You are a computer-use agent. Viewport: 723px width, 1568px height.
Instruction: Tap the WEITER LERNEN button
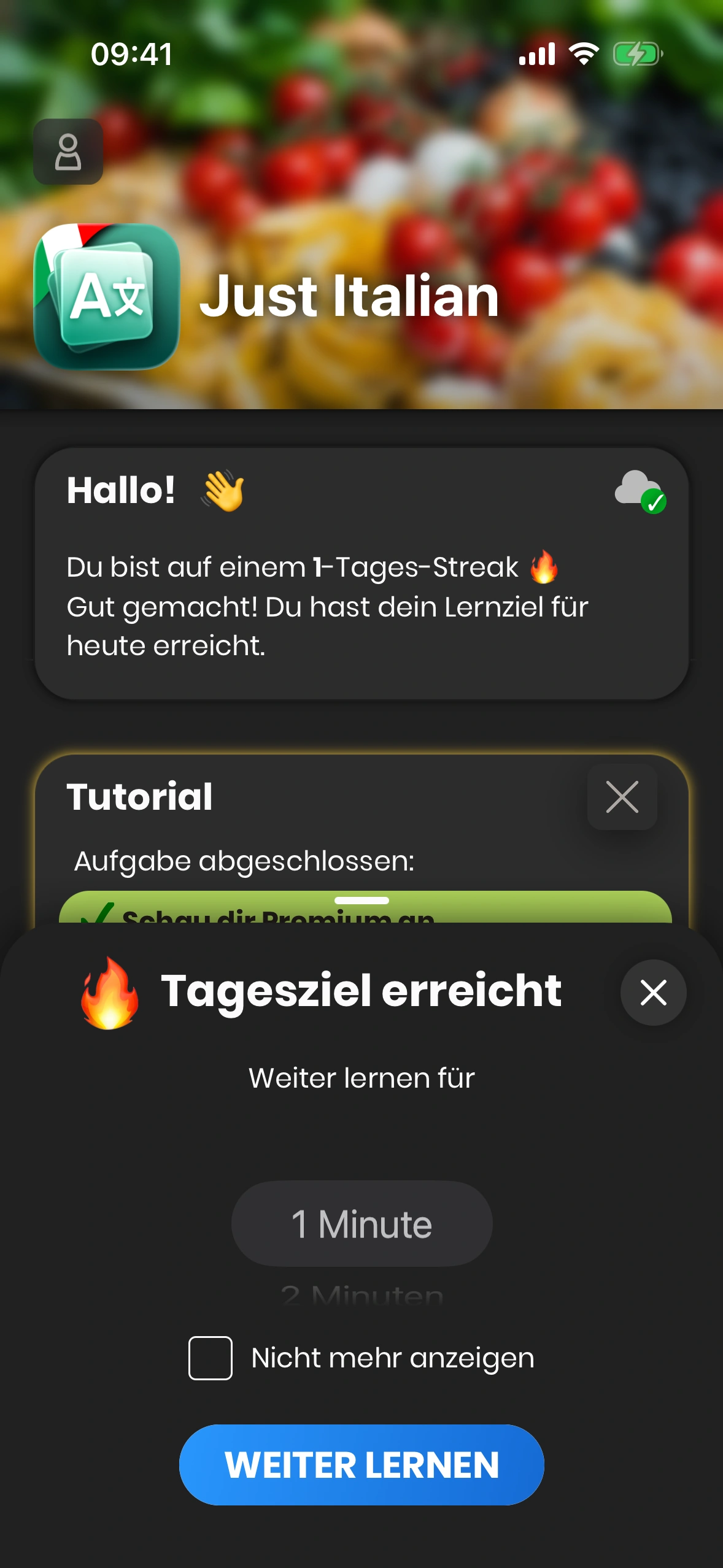361,1464
